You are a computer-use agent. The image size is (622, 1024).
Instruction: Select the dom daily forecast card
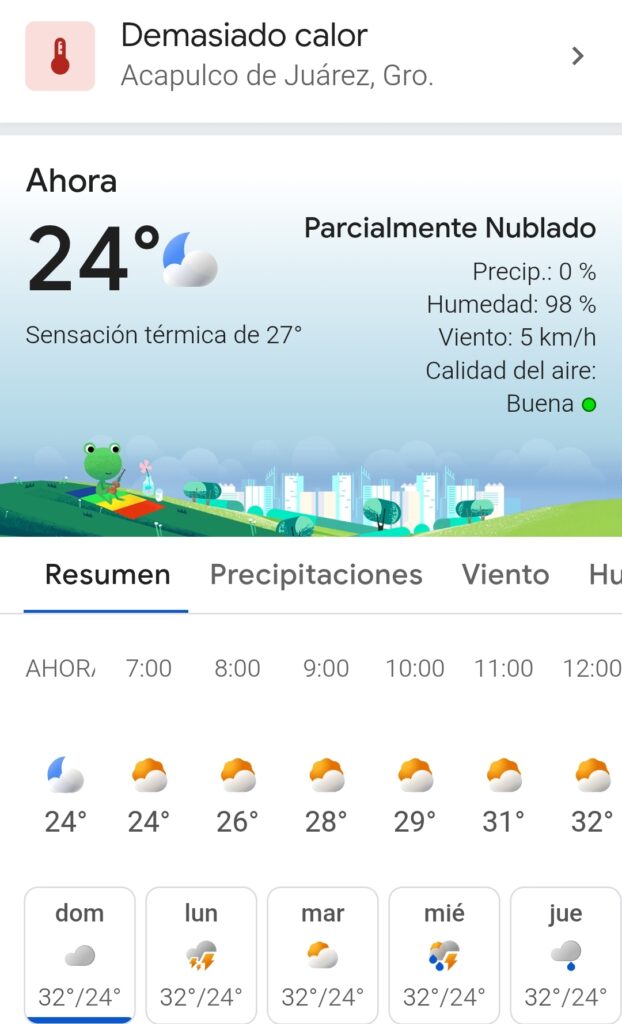coord(80,955)
